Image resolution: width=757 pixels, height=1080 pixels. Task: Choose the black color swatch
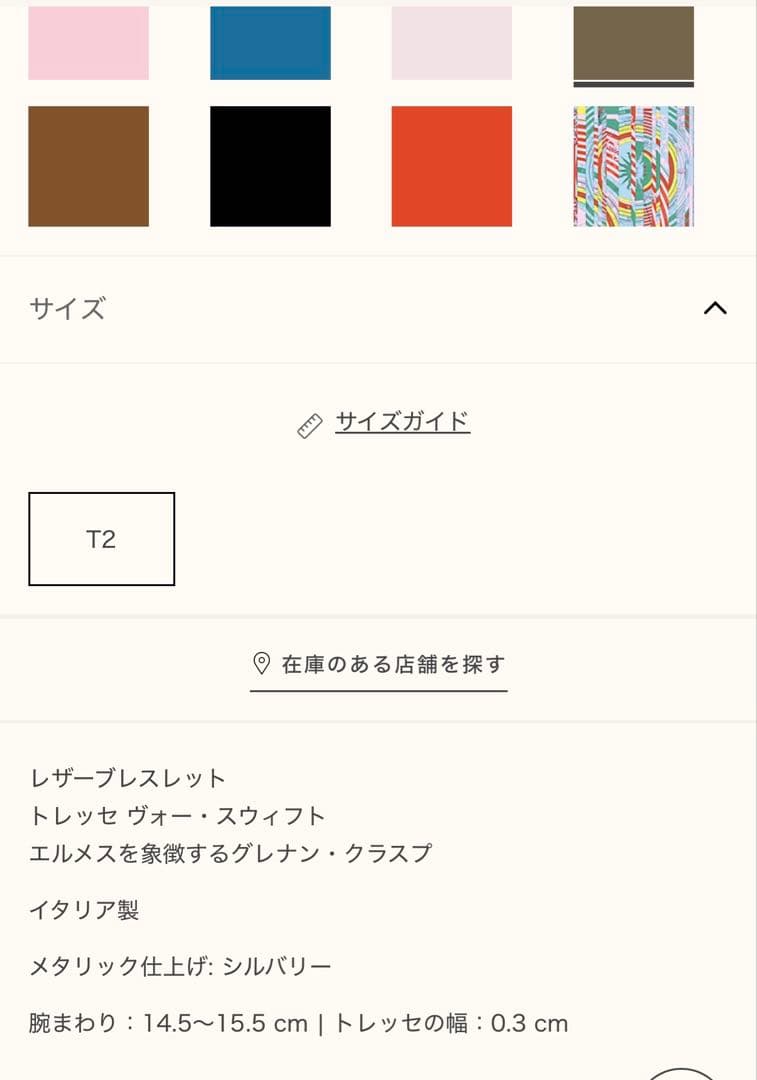point(270,166)
